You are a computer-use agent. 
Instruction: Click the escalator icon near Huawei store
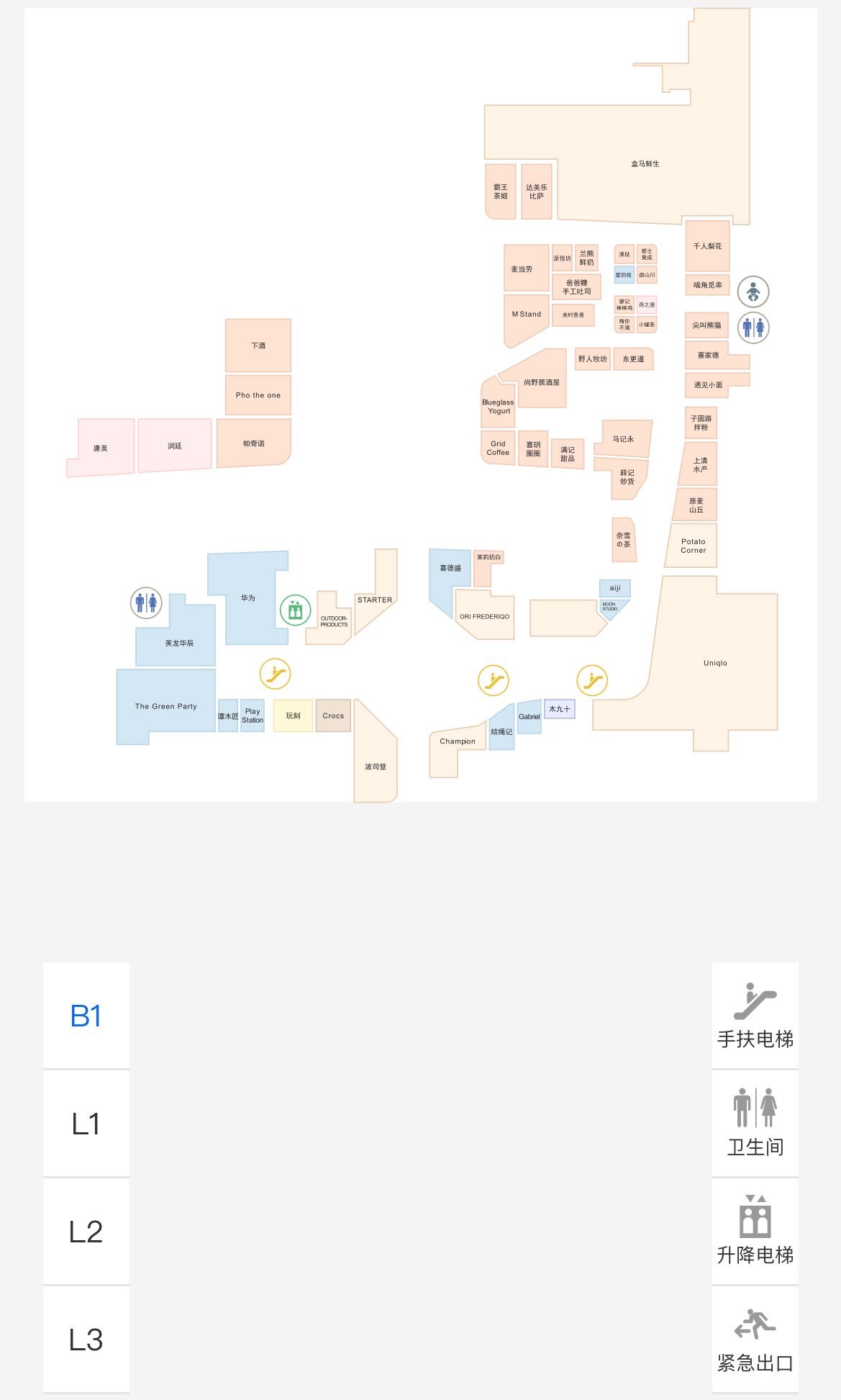pyautogui.click(x=275, y=673)
